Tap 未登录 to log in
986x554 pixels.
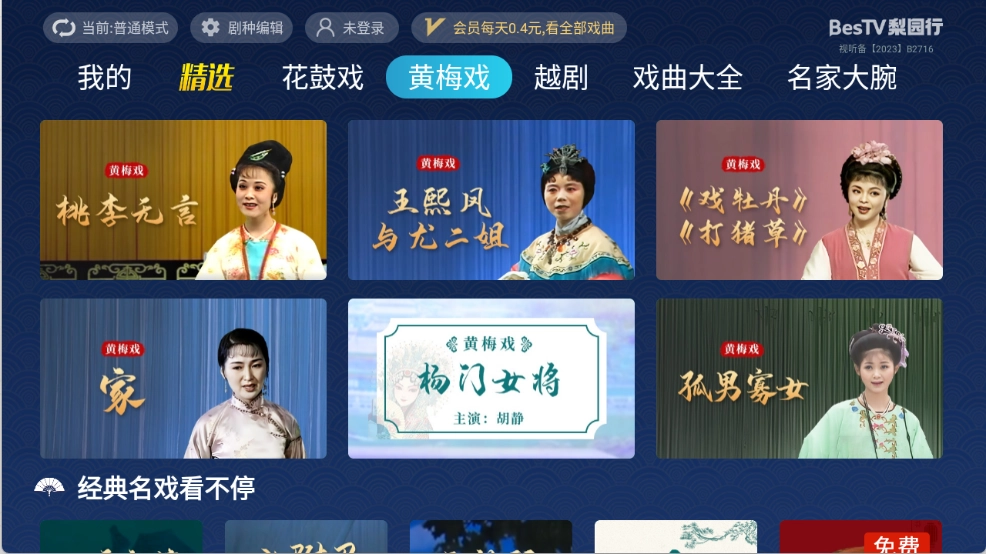tap(351, 28)
